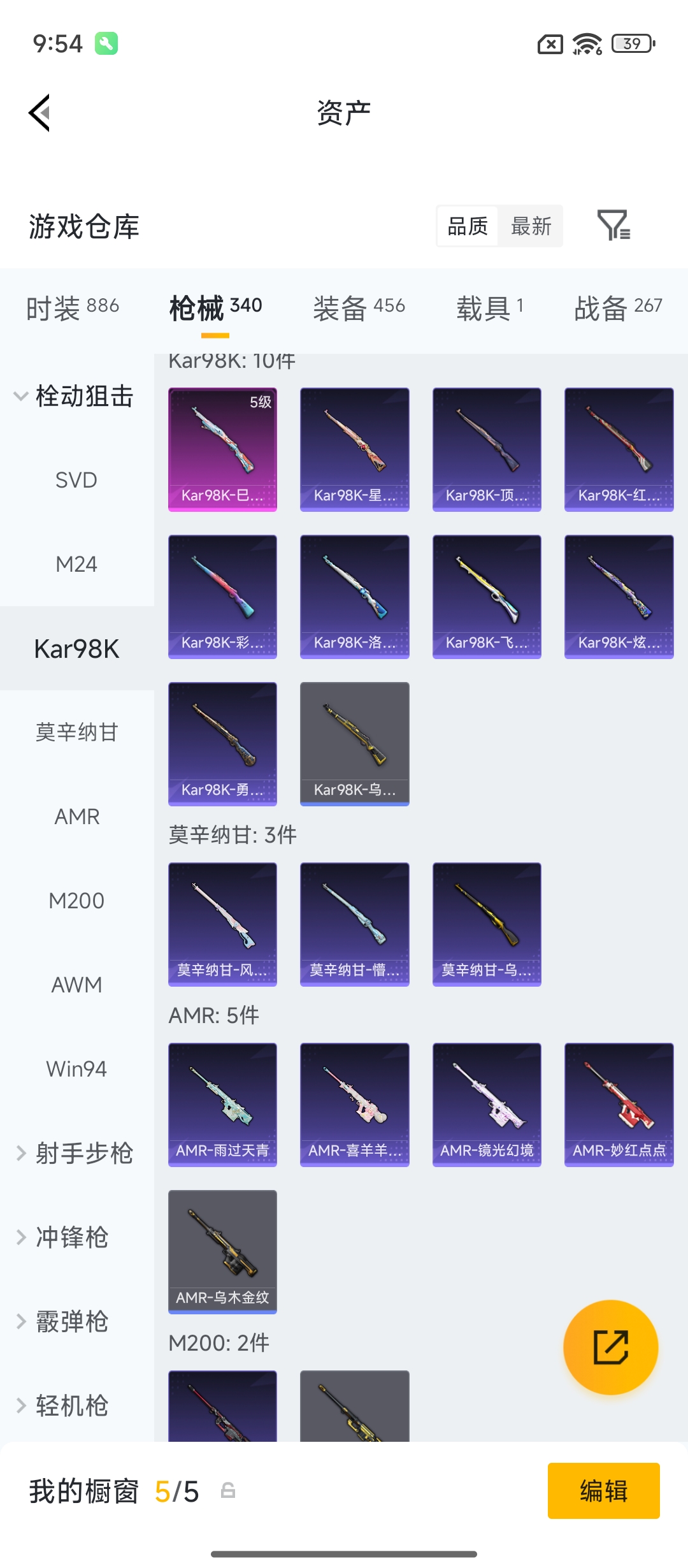Edit 我的橱窗 with the 编辑 button
Image resolution: width=688 pixels, height=1568 pixels.
pos(603,1491)
